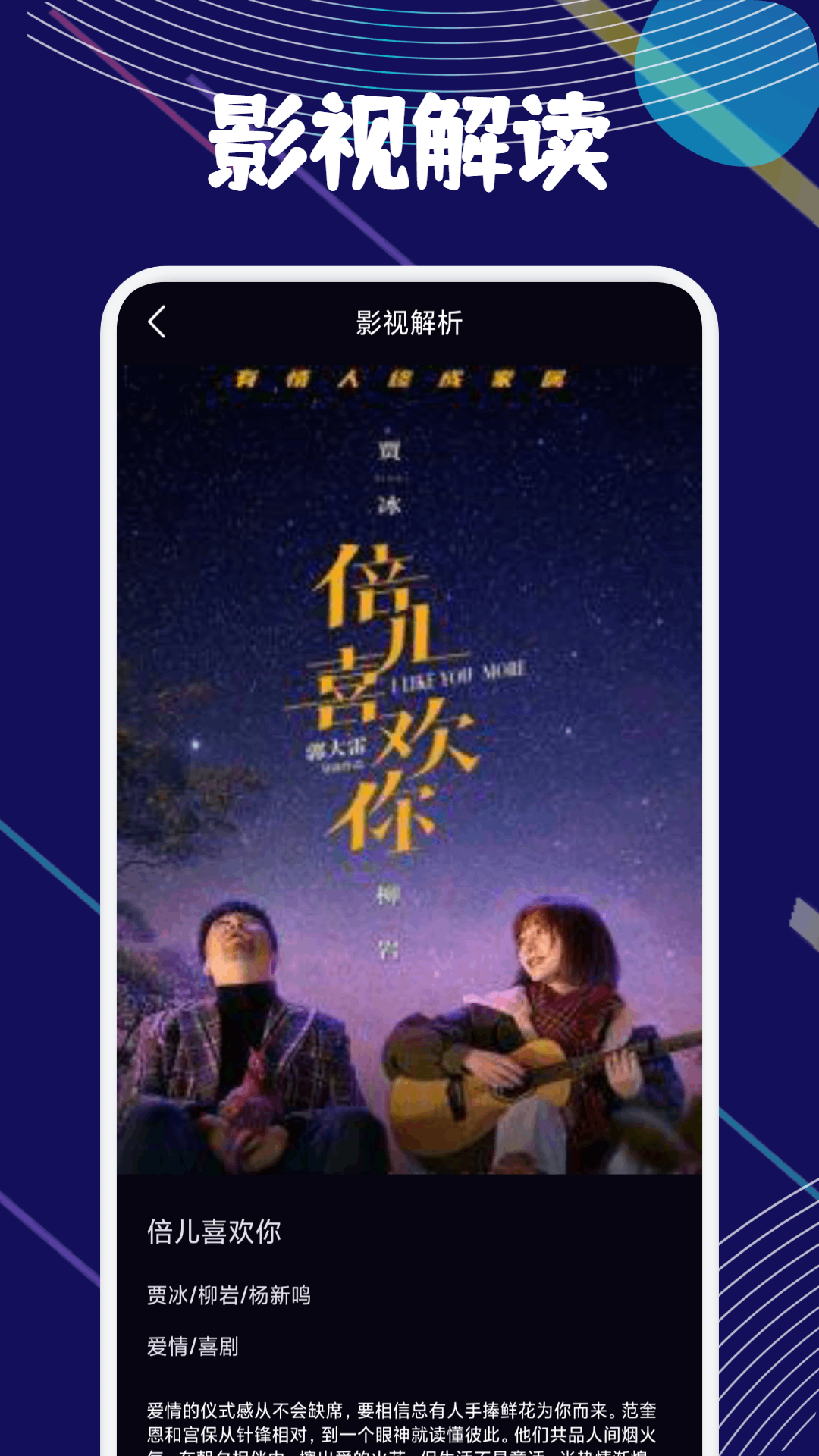The height and width of the screenshot is (1456, 819).
Task: Open the 影视解析 page header
Action: pyautogui.click(x=409, y=322)
